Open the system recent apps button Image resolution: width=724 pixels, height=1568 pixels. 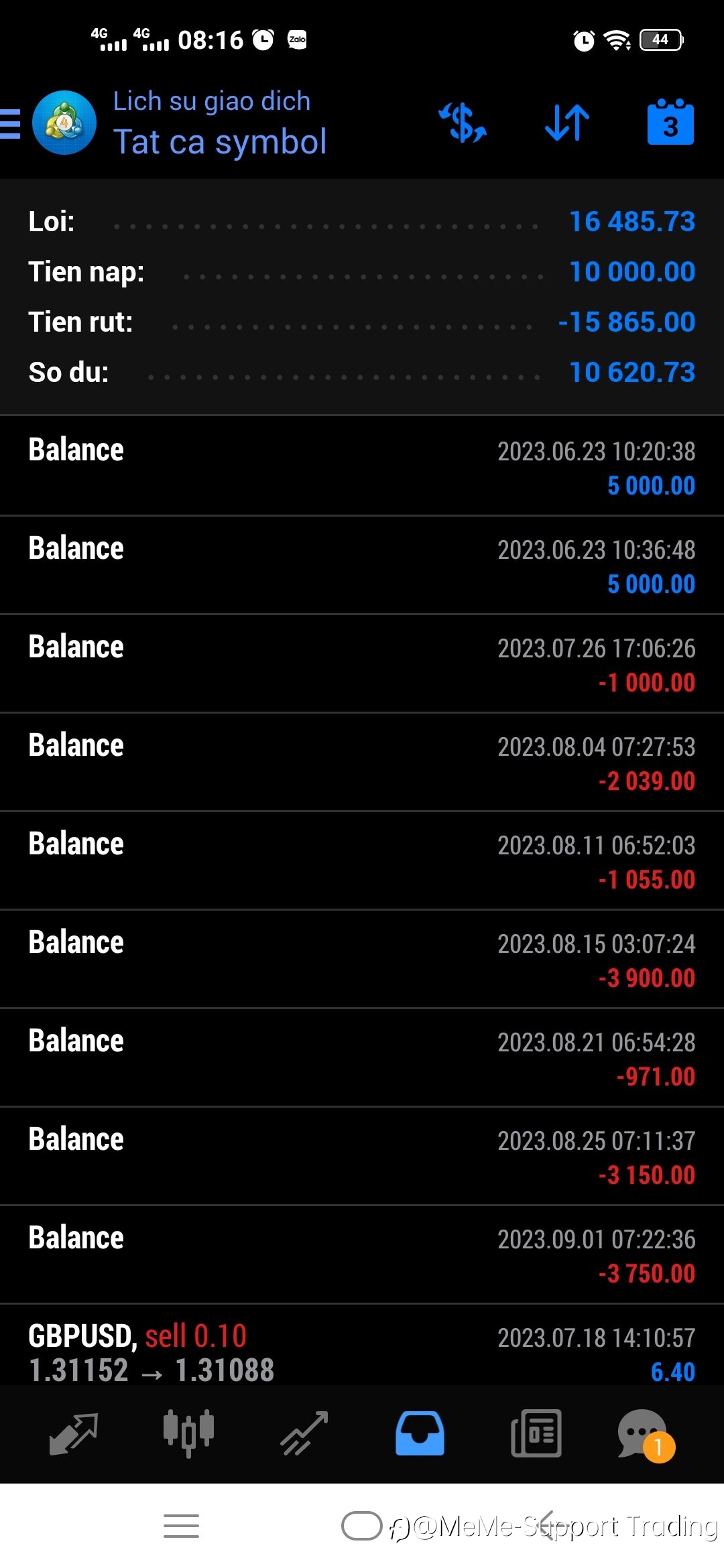[182, 1526]
